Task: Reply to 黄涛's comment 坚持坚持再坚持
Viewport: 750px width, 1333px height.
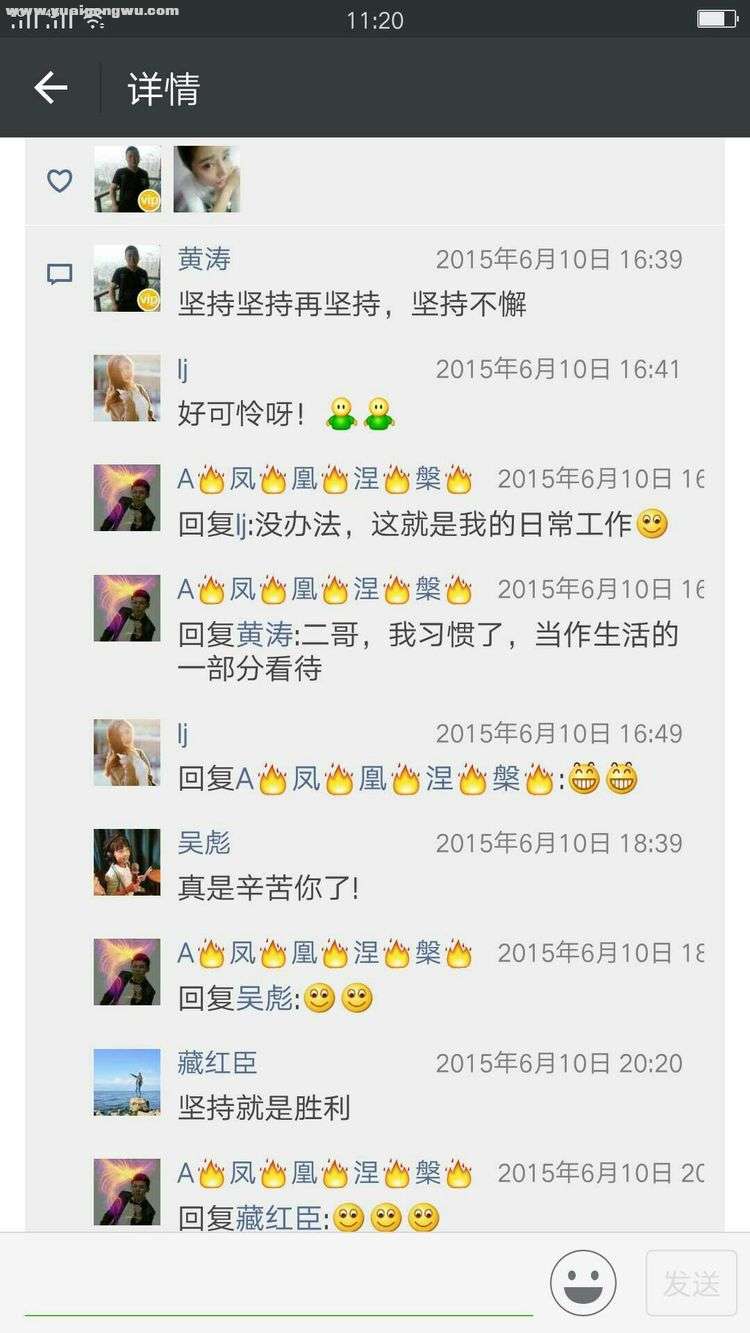Action: [352, 304]
